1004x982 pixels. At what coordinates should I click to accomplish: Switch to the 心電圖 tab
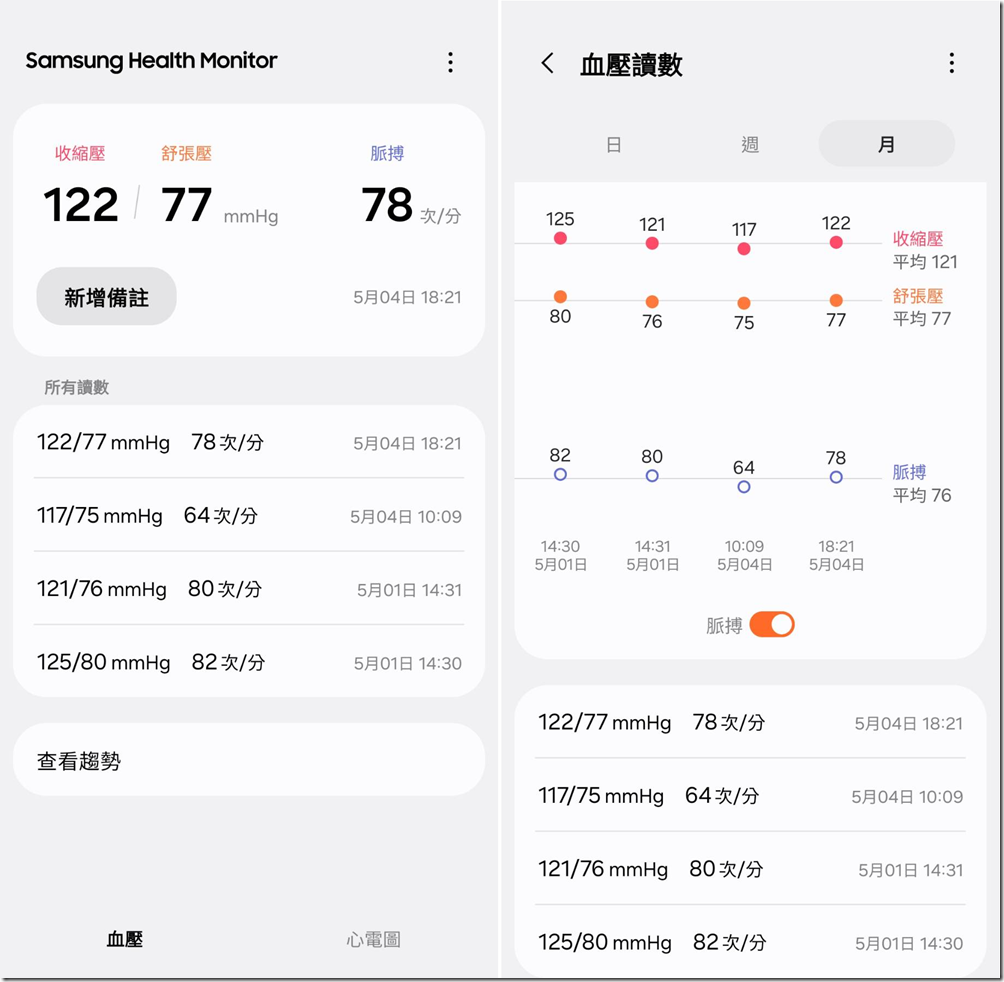pyautogui.click(x=373, y=939)
